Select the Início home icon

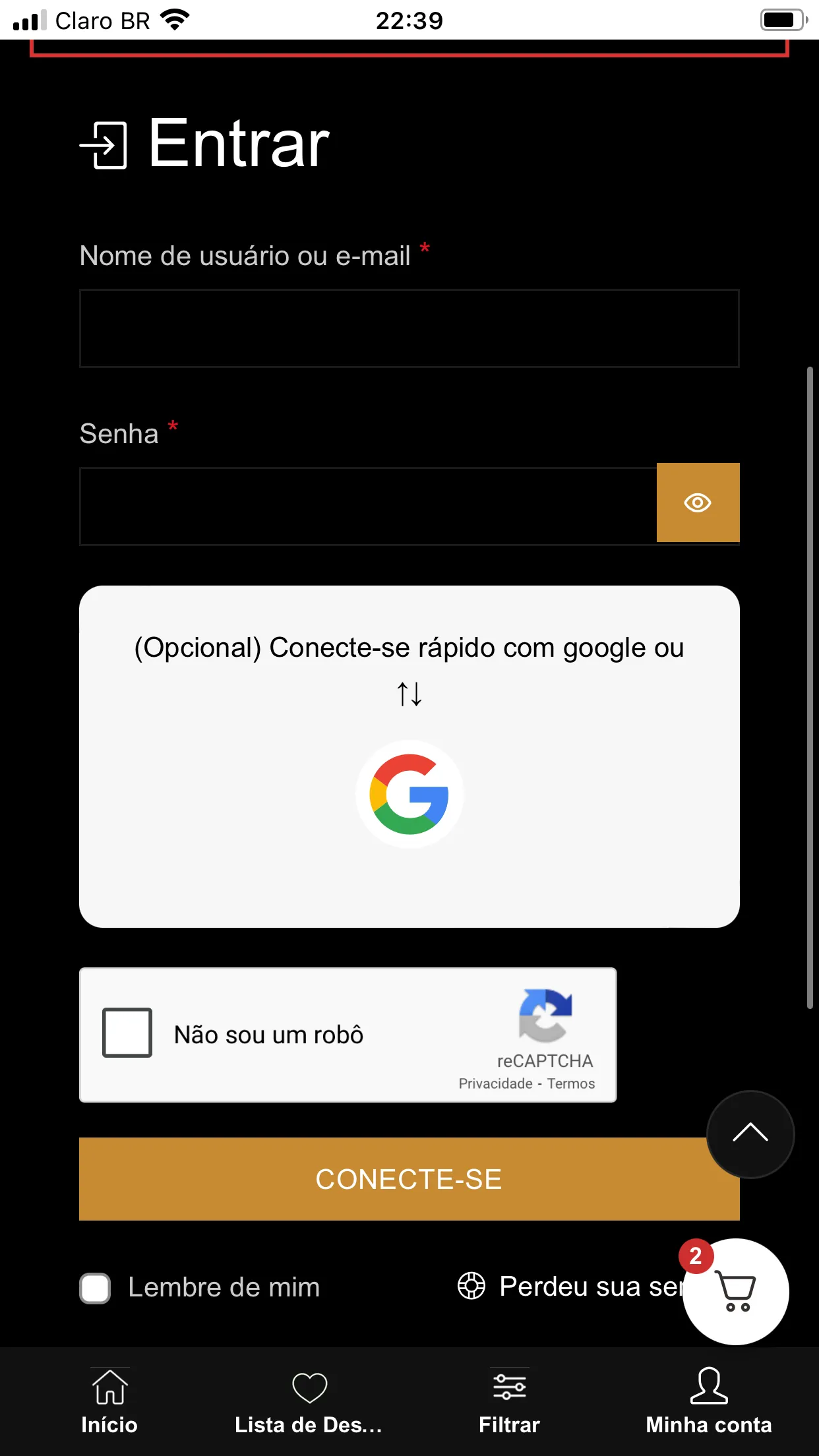coord(109,1387)
